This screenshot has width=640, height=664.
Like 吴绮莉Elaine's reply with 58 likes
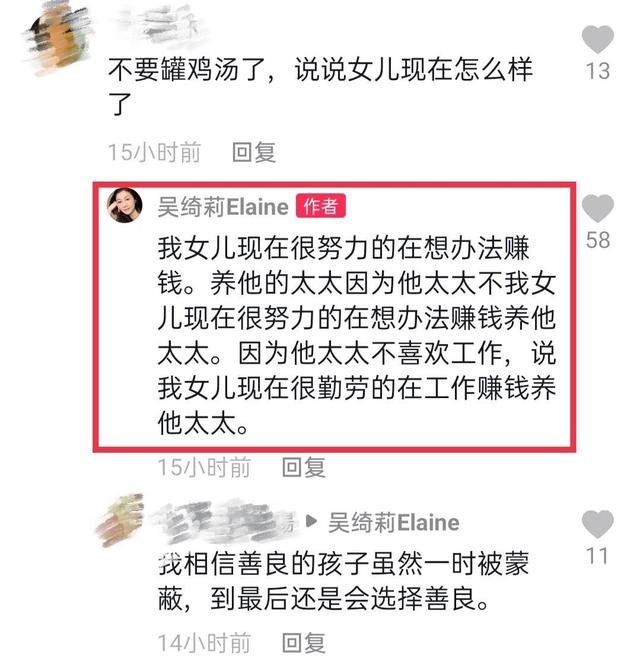[597, 209]
